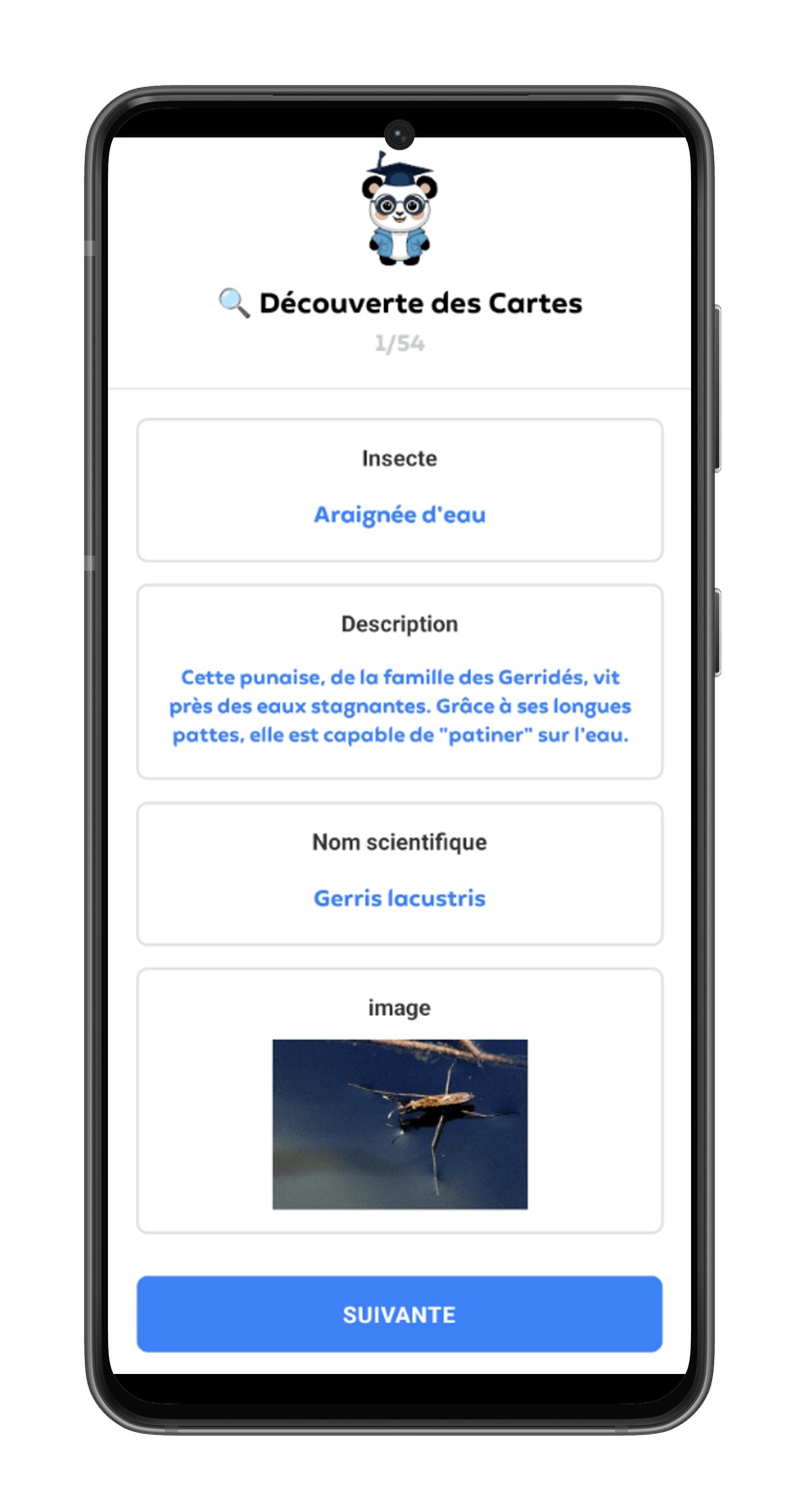Go to the next card with SUIVANTE
Image resolution: width=799 pixels, height=1512 pixels.
399,1314
